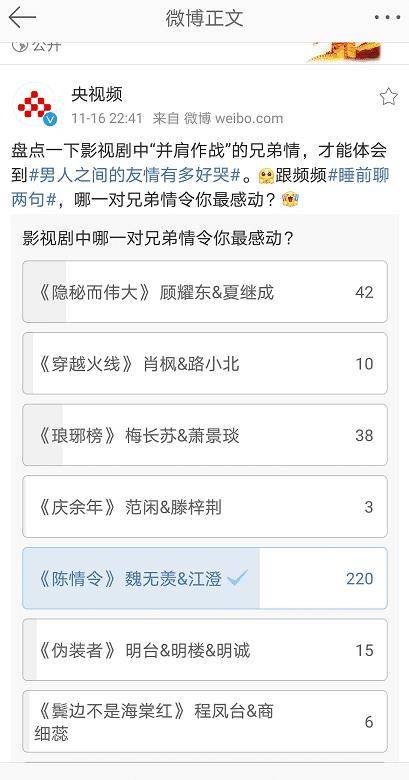Vote for 《穿越火线》肖枫&路小北
Viewport: 409px width, 780px height.
(205, 363)
